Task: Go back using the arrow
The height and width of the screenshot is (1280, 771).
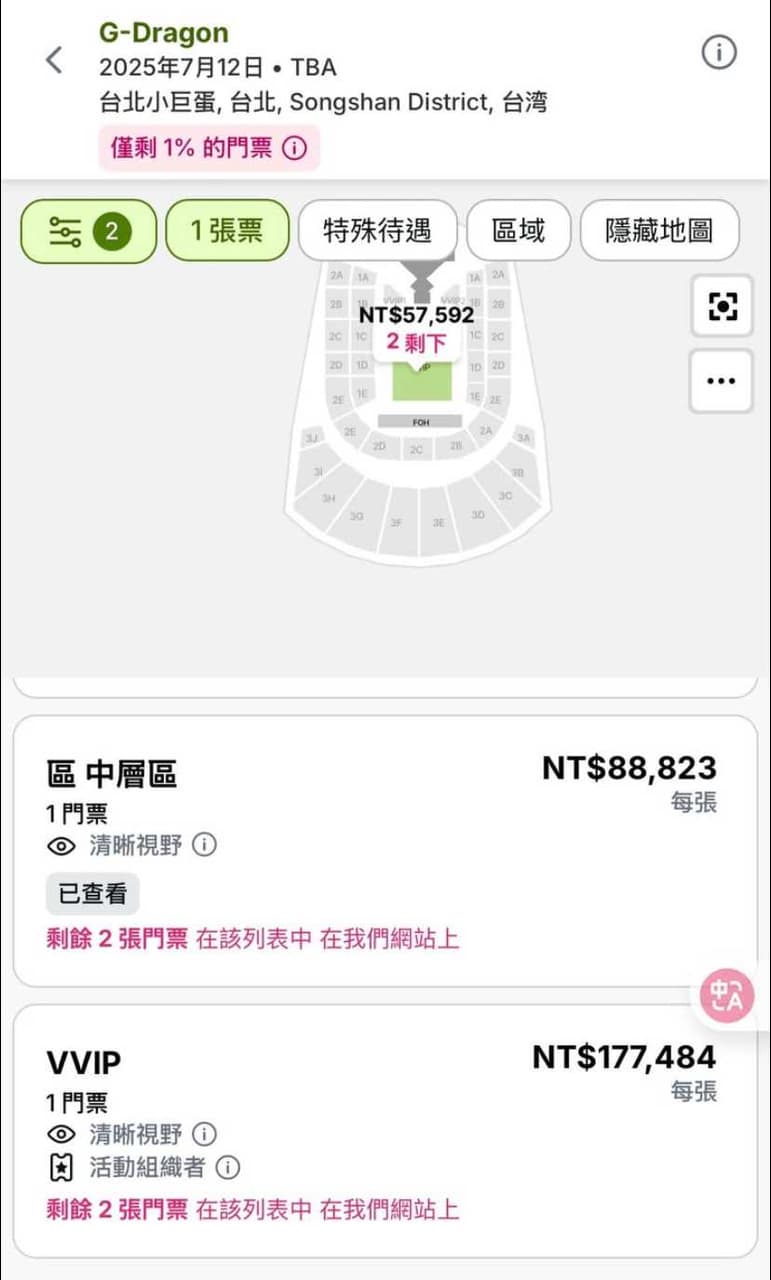Action: click(x=55, y=60)
